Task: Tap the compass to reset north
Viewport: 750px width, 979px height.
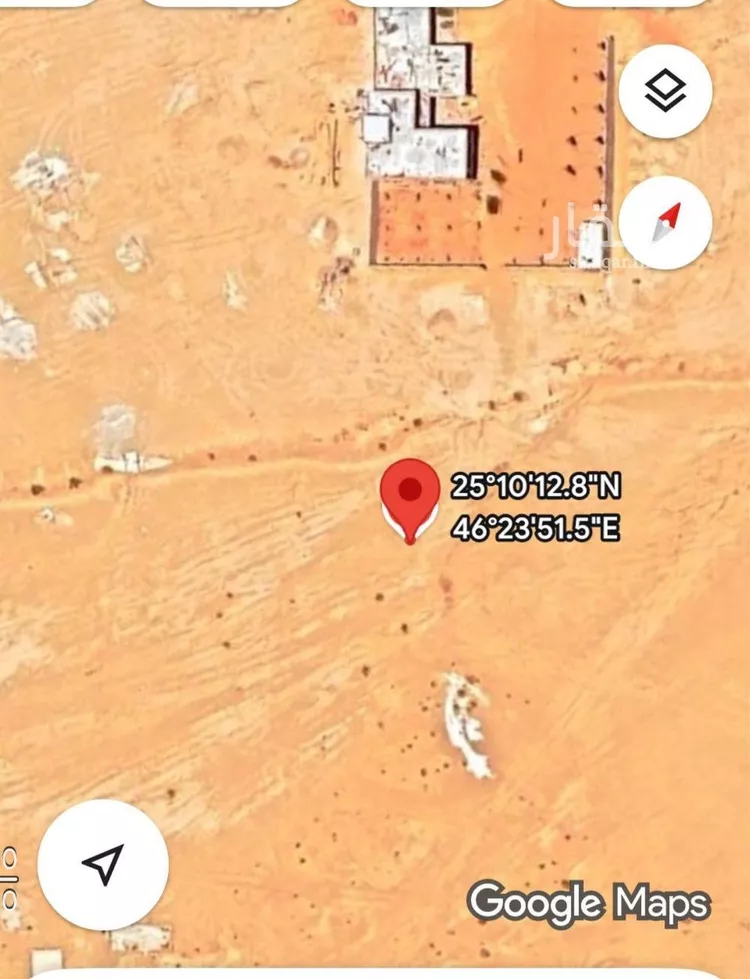Action: 665,223
